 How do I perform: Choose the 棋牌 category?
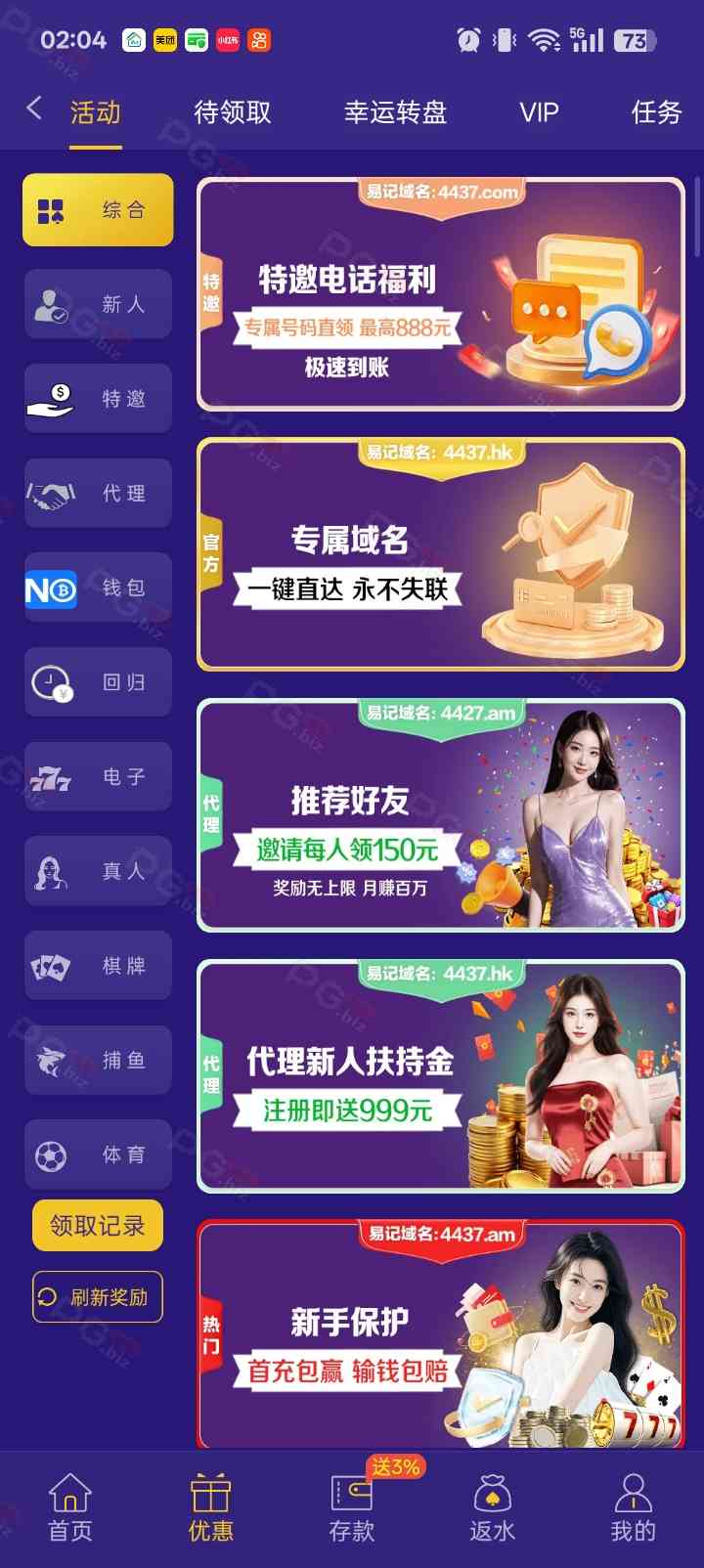tap(98, 966)
